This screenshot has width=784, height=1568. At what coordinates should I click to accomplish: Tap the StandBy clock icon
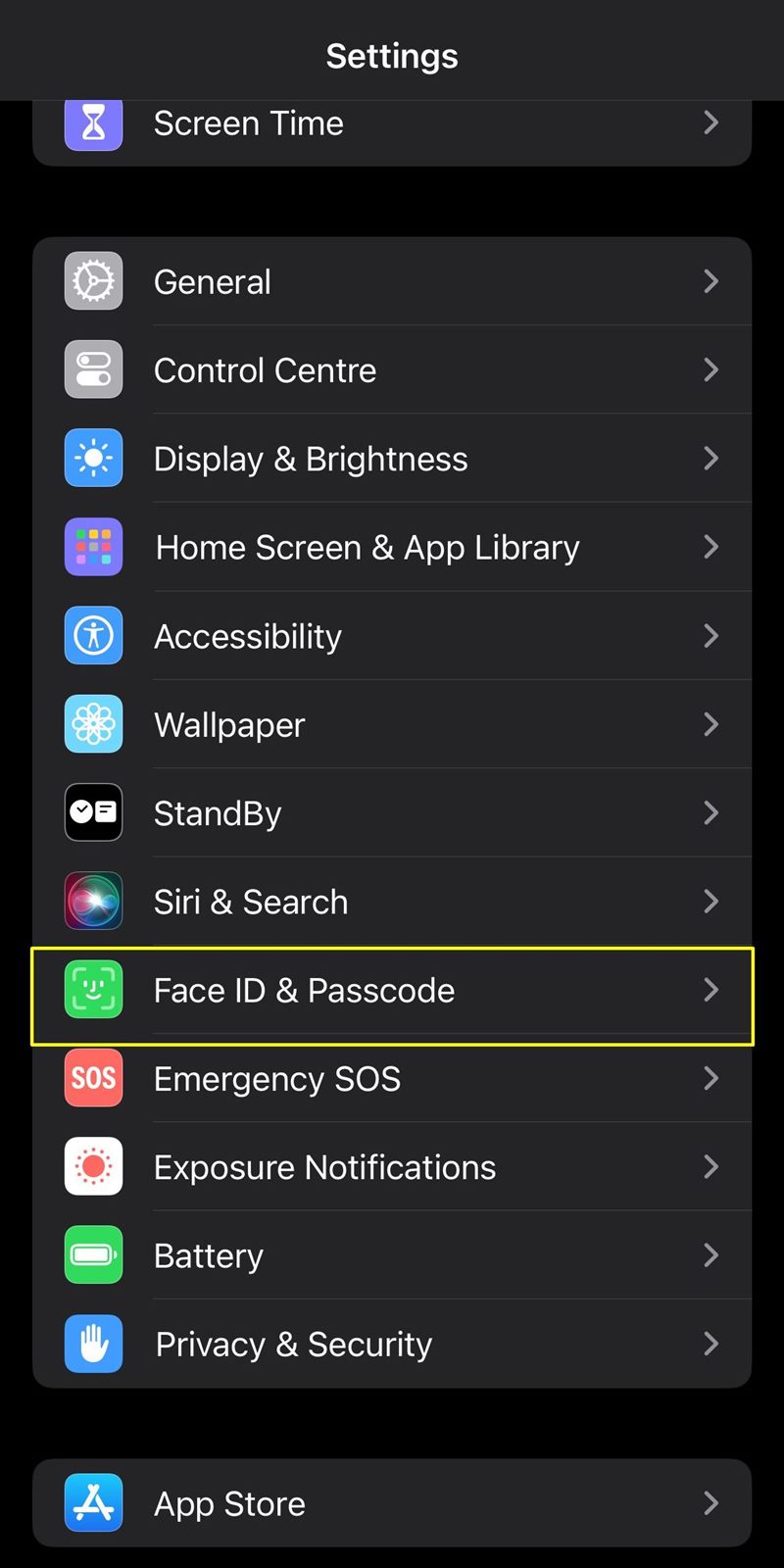pyautogui.click(x=93, y=812)
